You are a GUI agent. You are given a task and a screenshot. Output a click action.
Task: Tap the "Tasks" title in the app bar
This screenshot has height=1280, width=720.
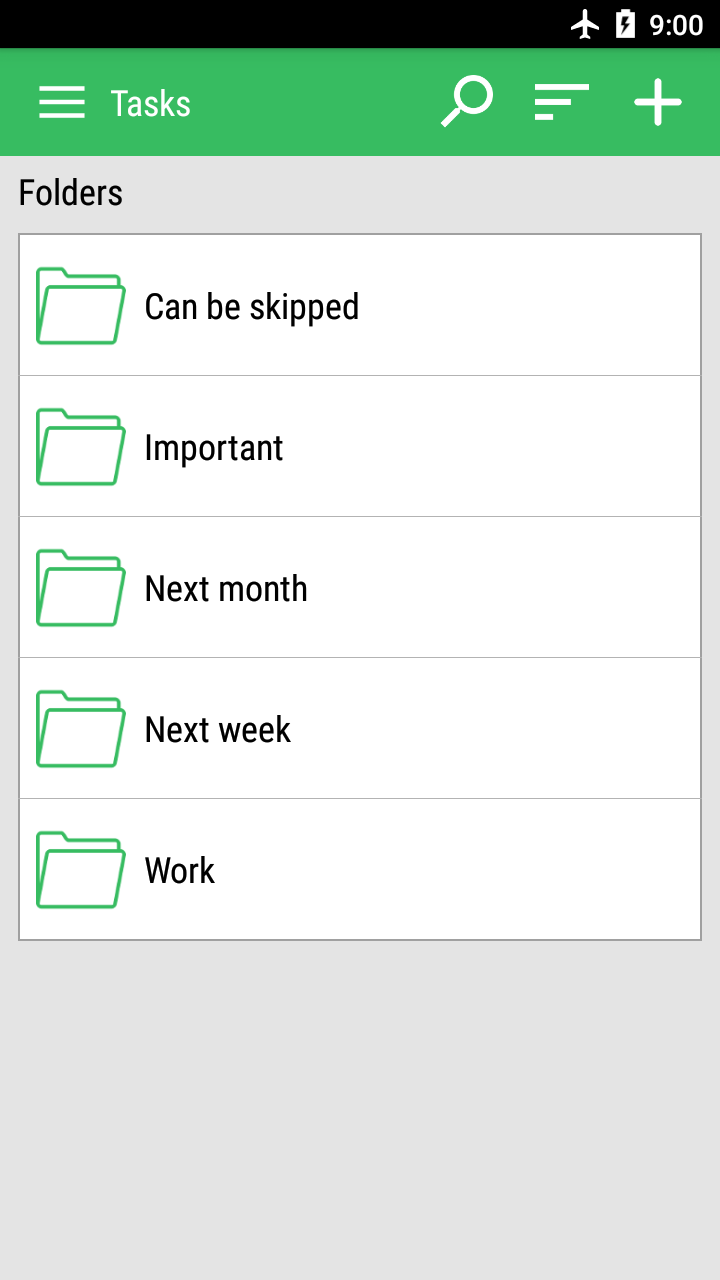(149, 101)
